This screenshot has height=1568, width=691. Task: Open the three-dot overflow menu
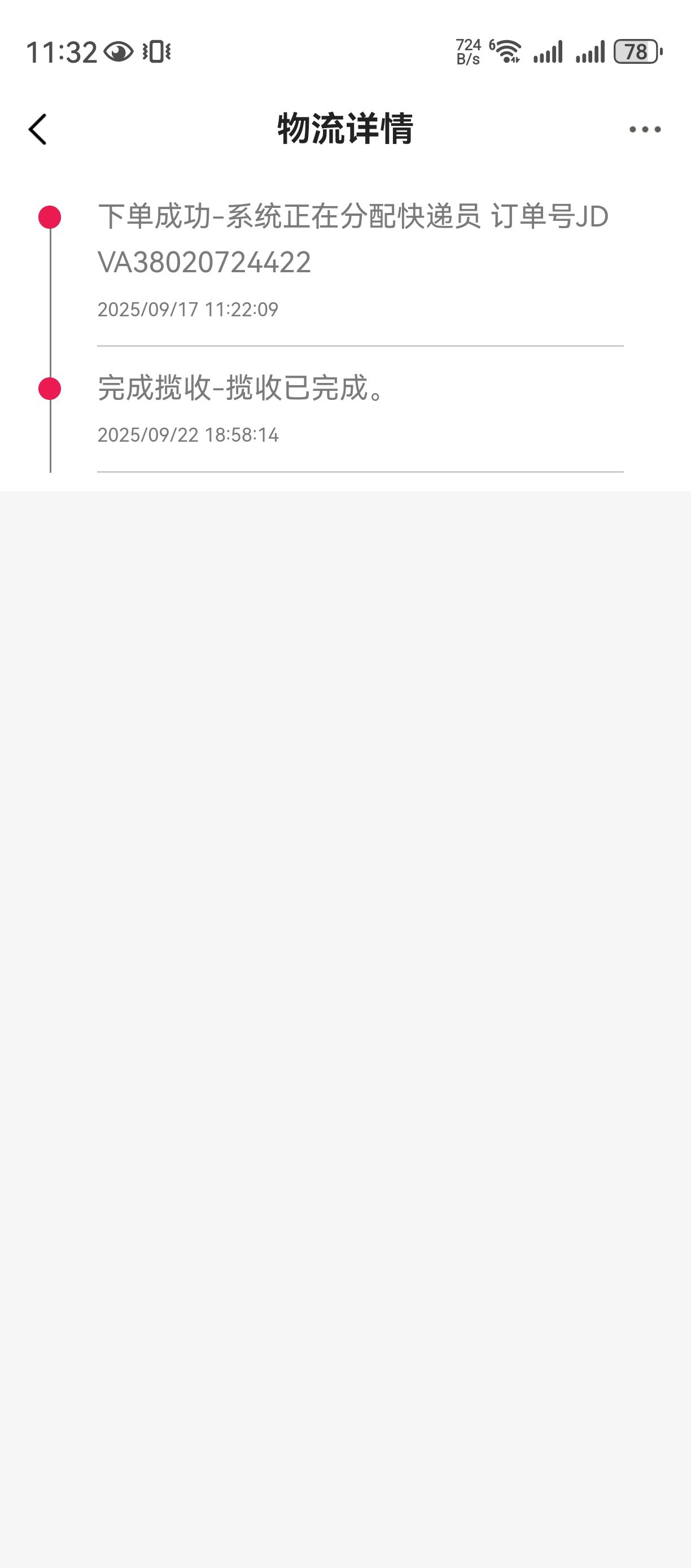coord(645,129)
